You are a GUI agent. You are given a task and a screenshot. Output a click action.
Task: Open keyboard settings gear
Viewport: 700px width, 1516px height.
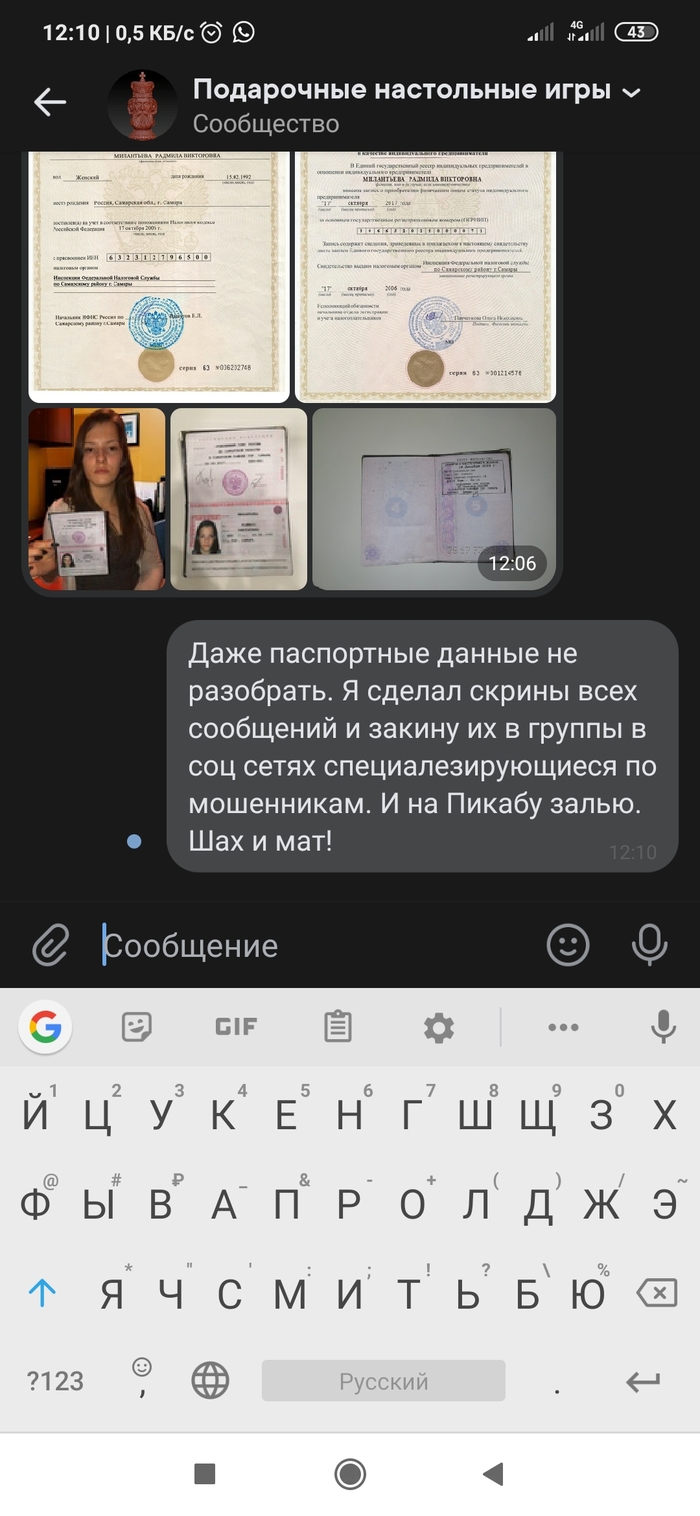[x=438, y=1027]
